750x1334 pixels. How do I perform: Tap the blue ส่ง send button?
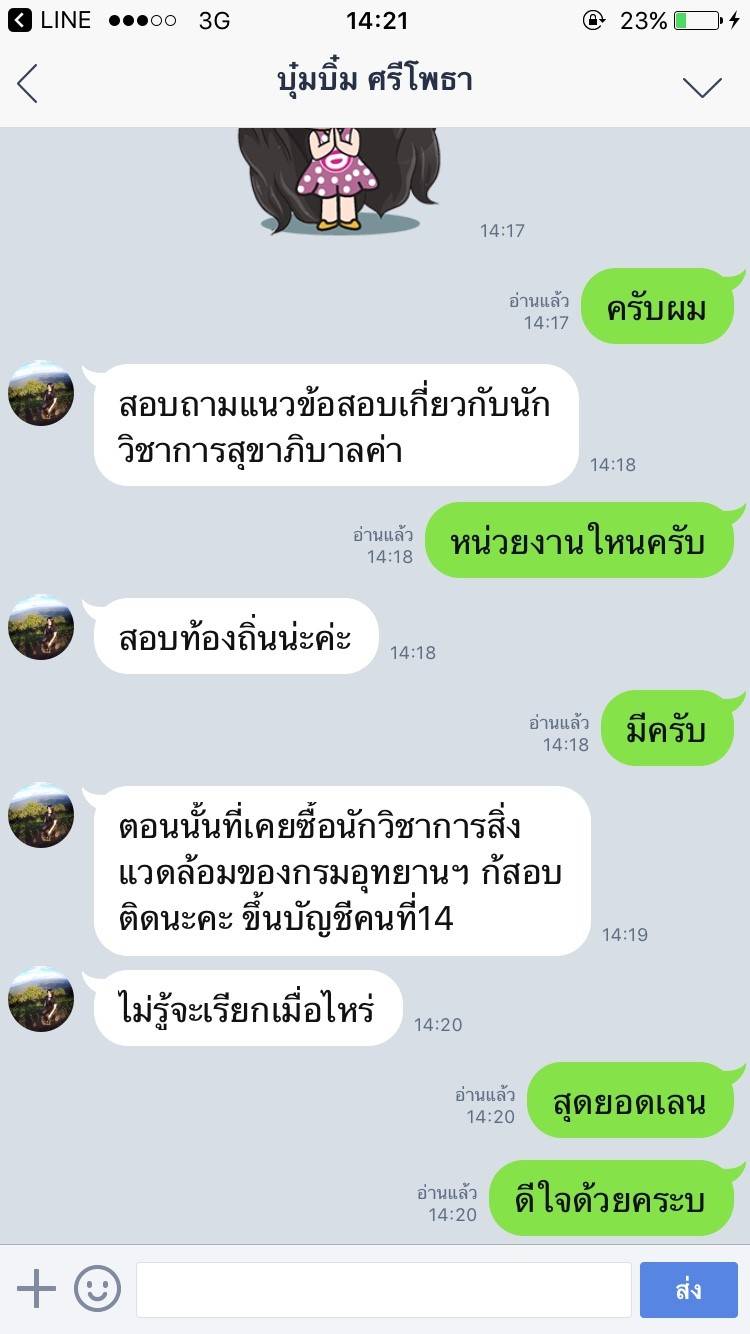688,1289
